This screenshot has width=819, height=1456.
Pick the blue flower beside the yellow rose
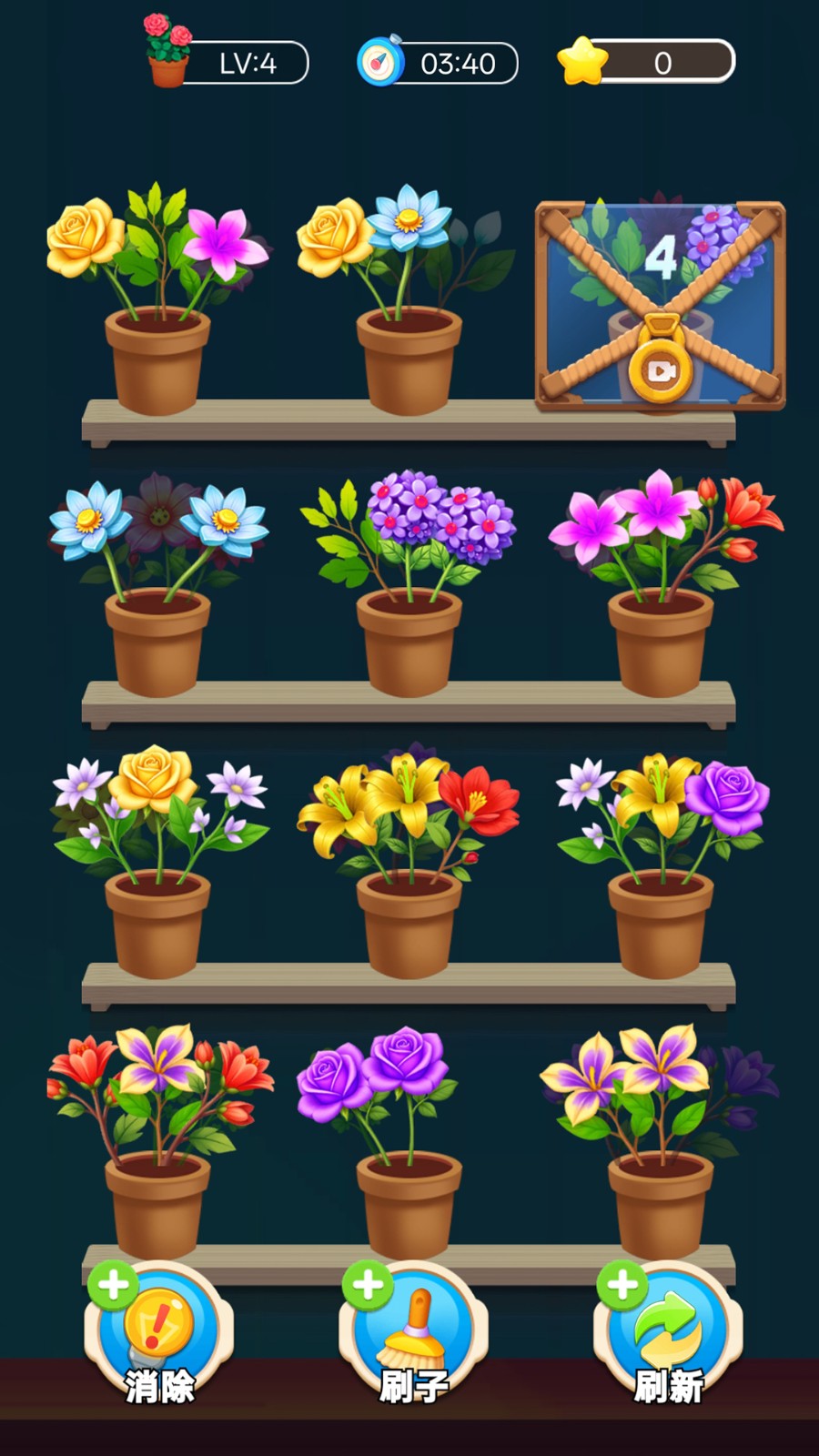point(409,218)
